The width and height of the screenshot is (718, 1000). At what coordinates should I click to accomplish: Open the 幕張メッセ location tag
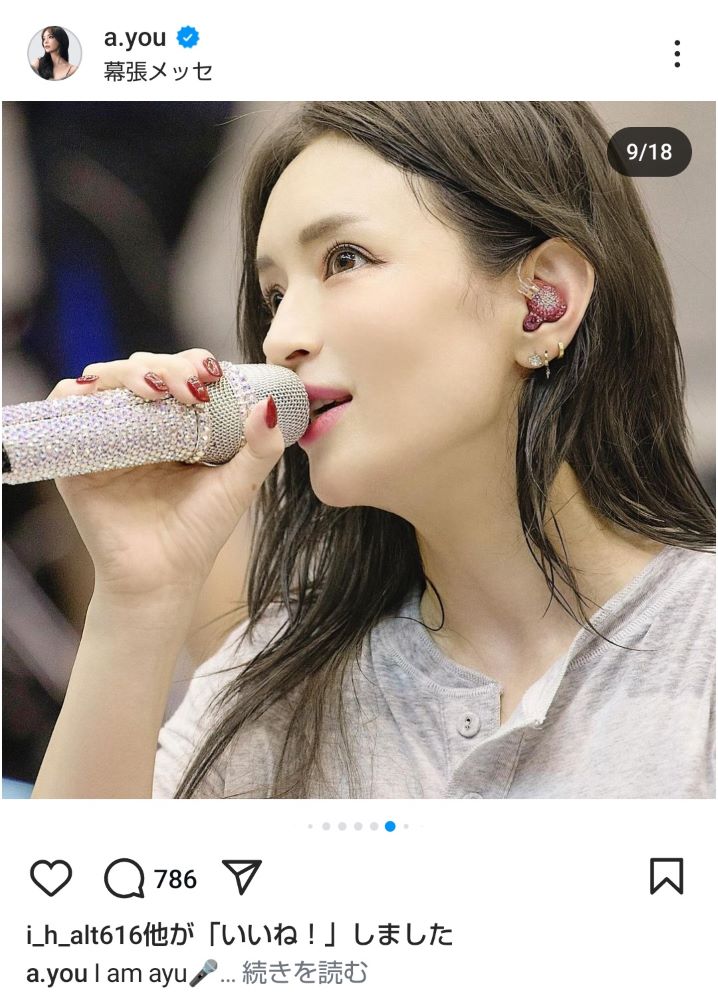tap(158, 72)
